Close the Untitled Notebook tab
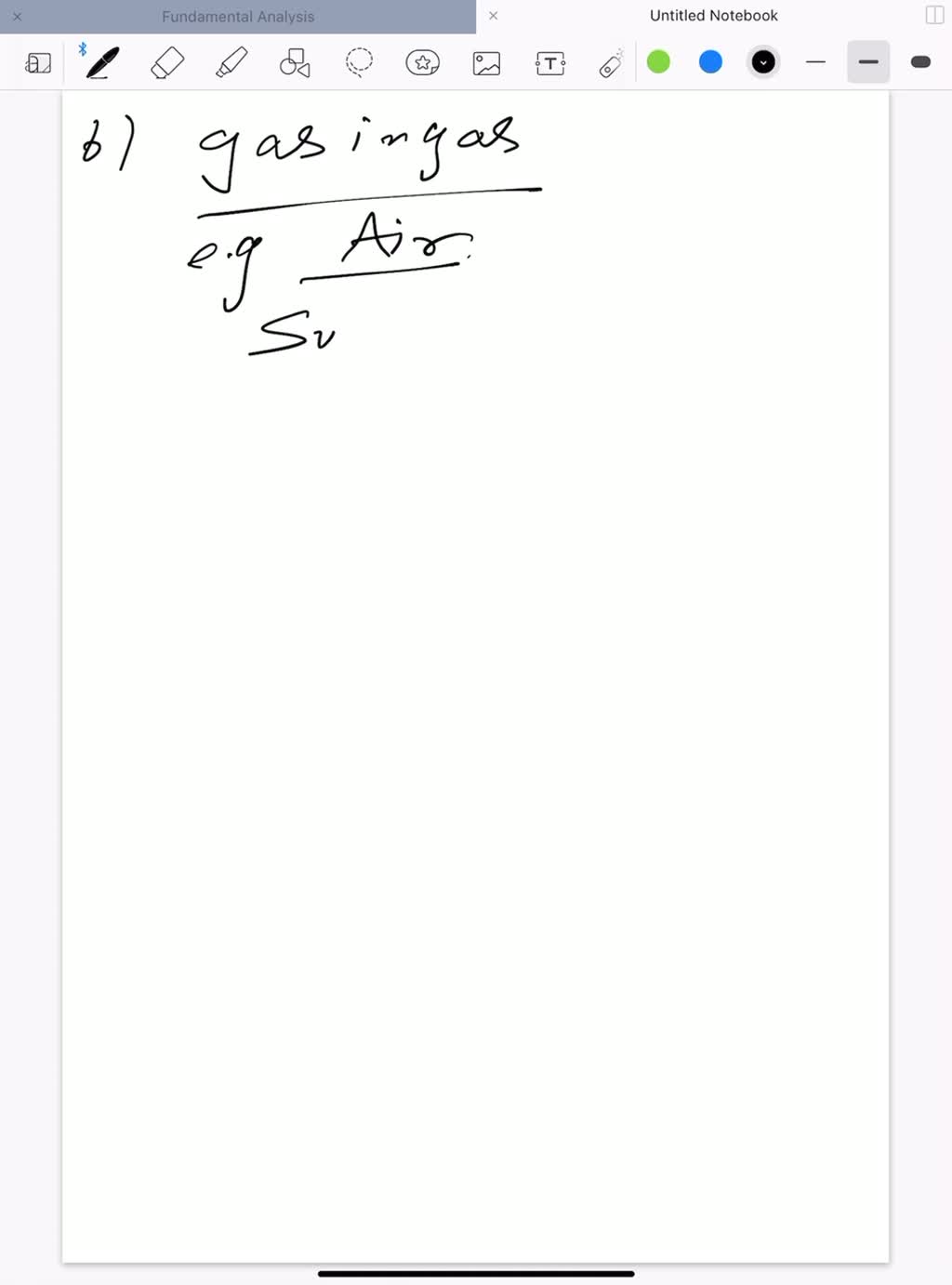 (x=493, y=16)
